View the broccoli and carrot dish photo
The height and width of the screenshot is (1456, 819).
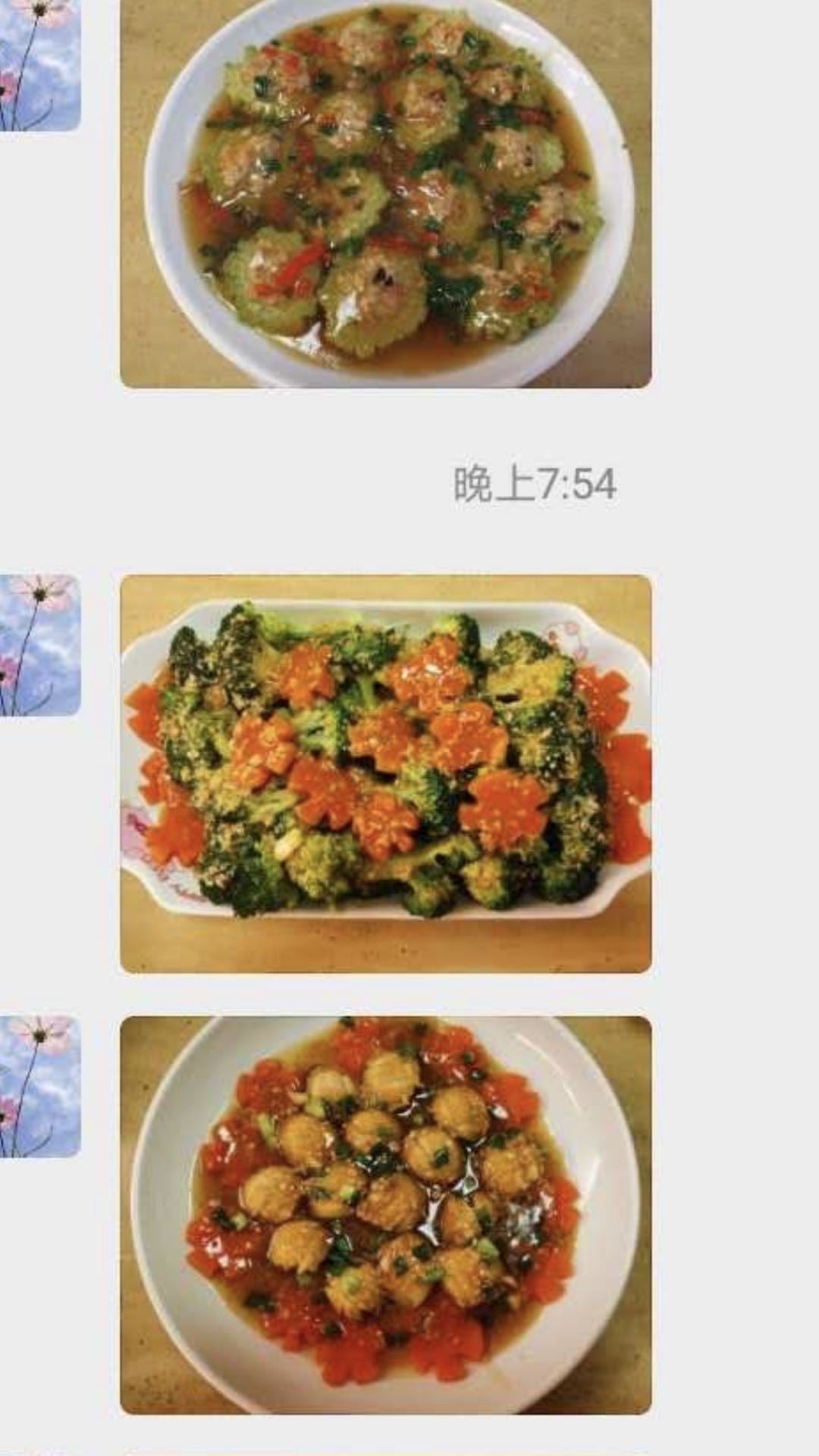(385, 773)
